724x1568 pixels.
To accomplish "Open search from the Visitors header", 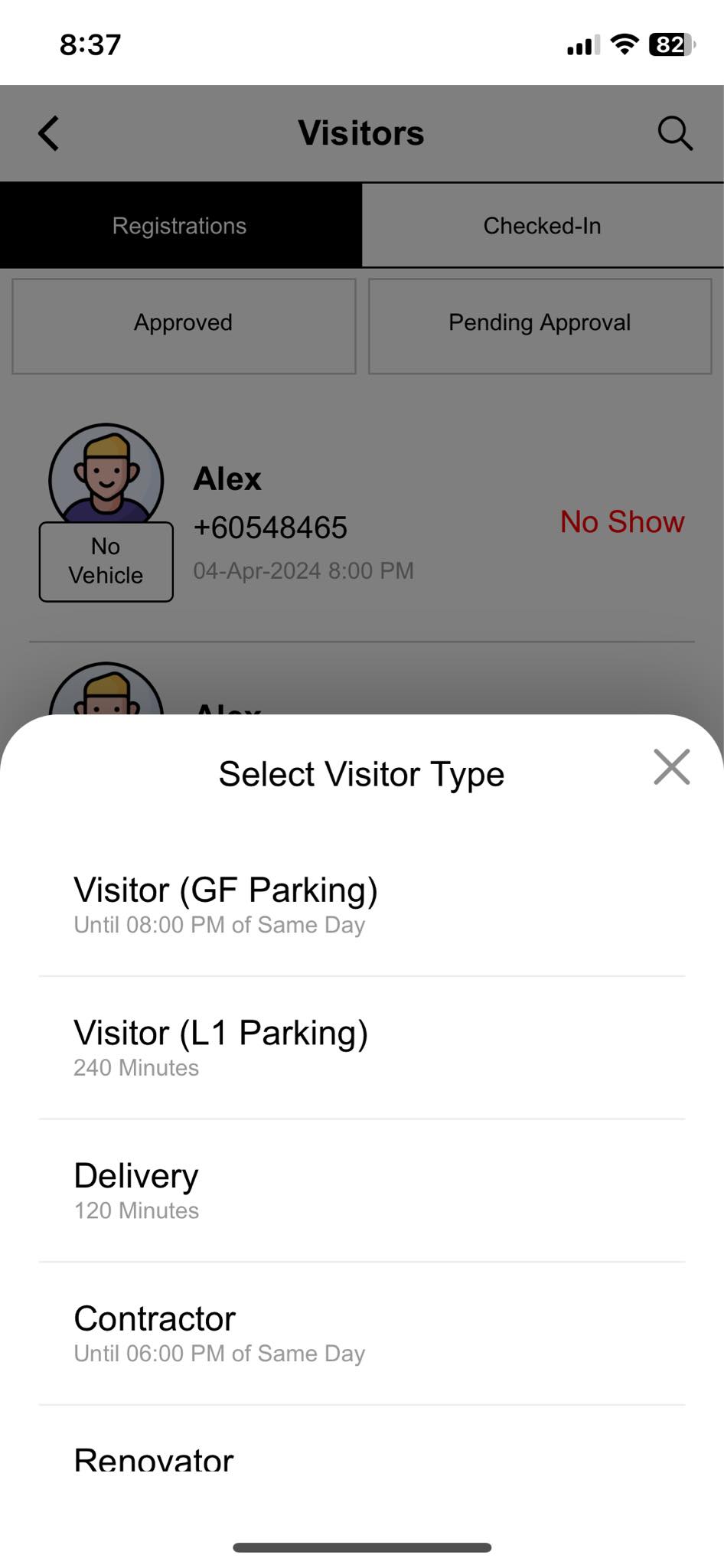I will [x=674, y=132].
